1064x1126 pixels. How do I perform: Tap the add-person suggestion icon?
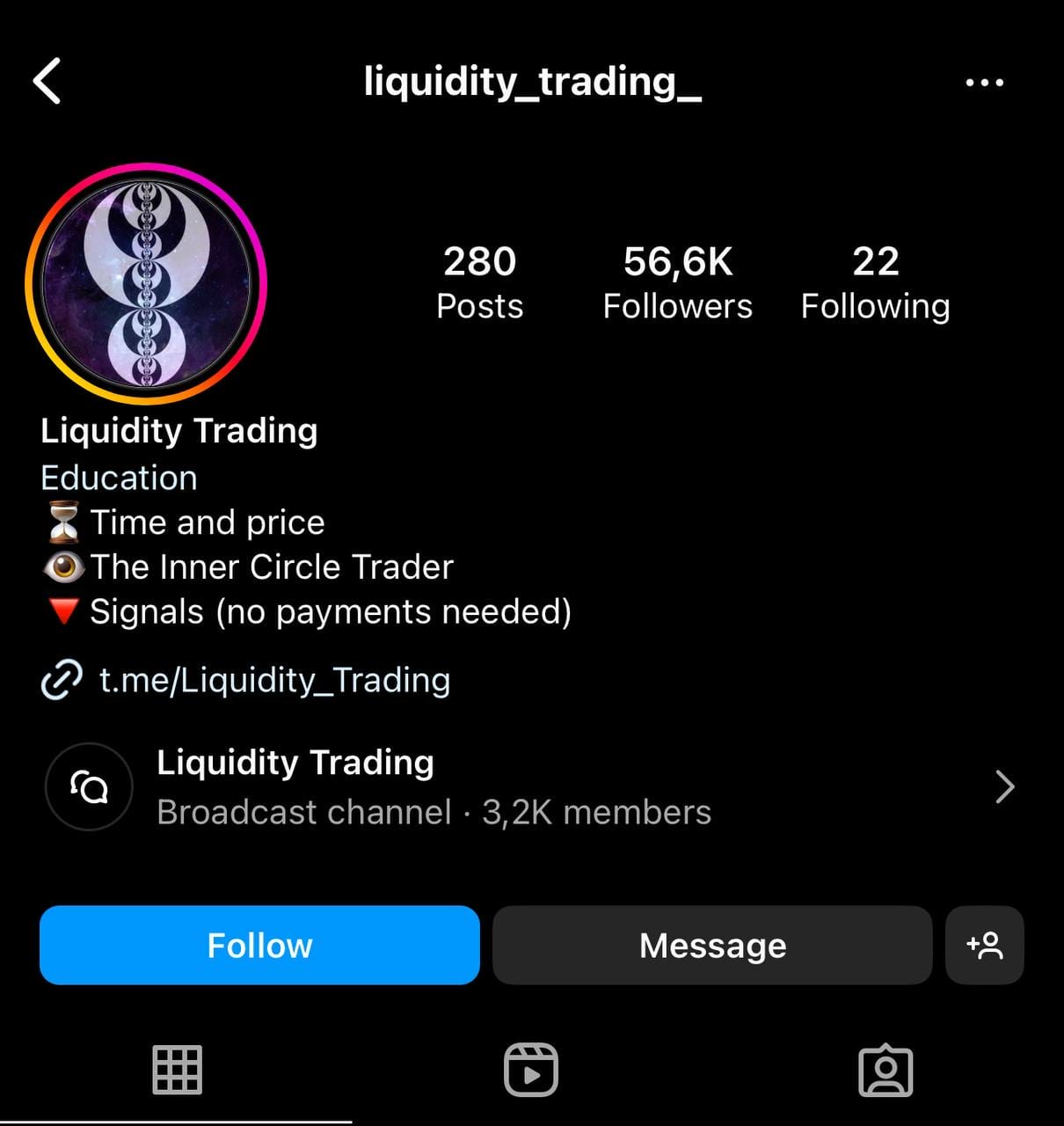pyautogui.click(x=985, y=946)
